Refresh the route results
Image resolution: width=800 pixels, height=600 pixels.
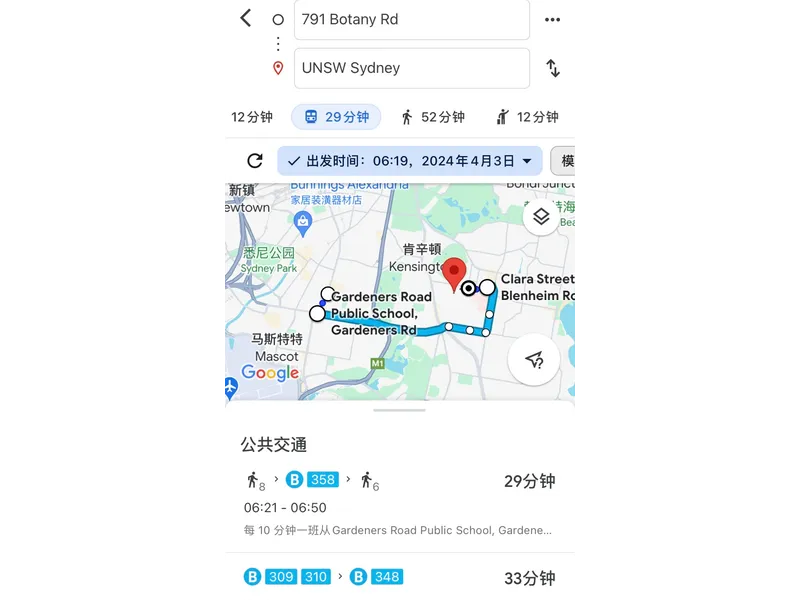pos(255,161)
